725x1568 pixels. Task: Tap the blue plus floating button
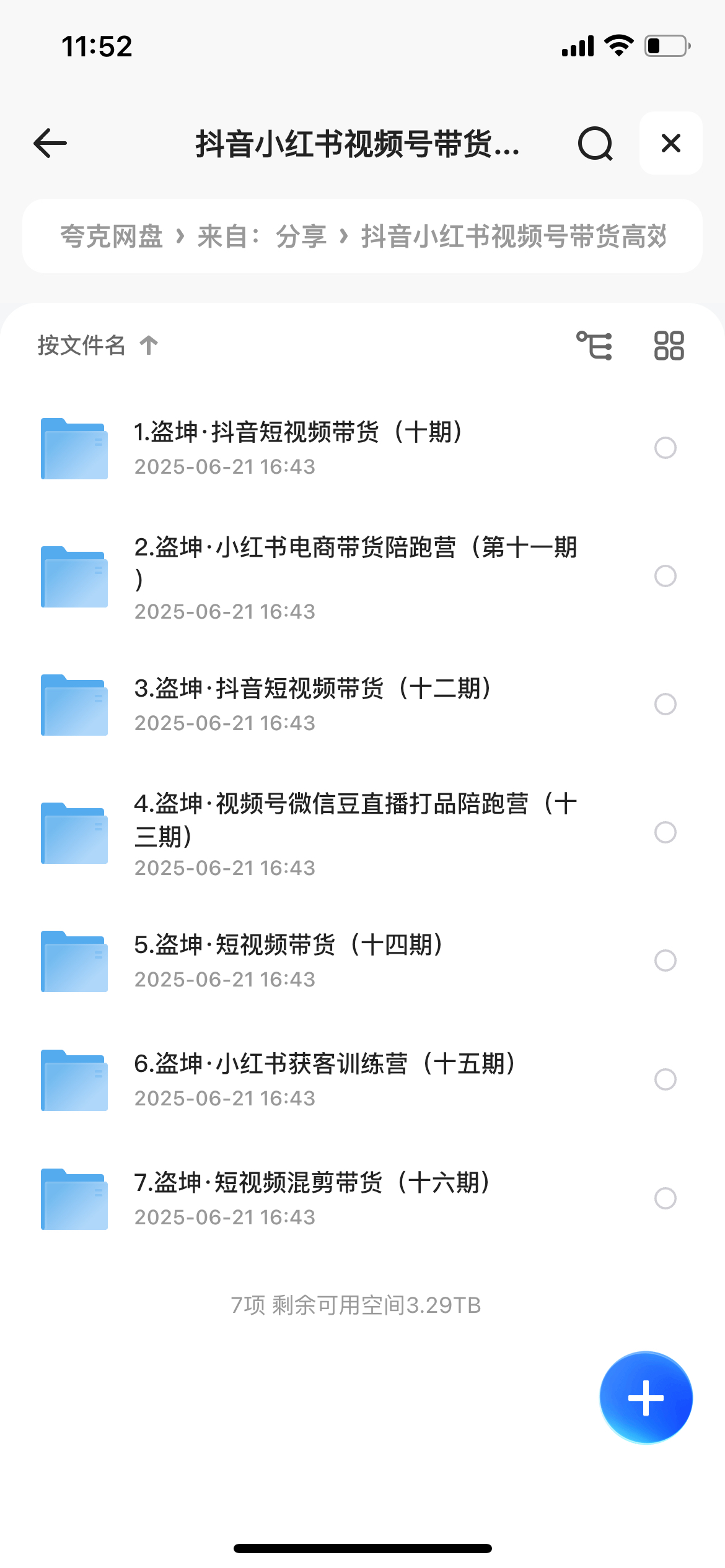pyautogui.click(x=646, y=1398)
